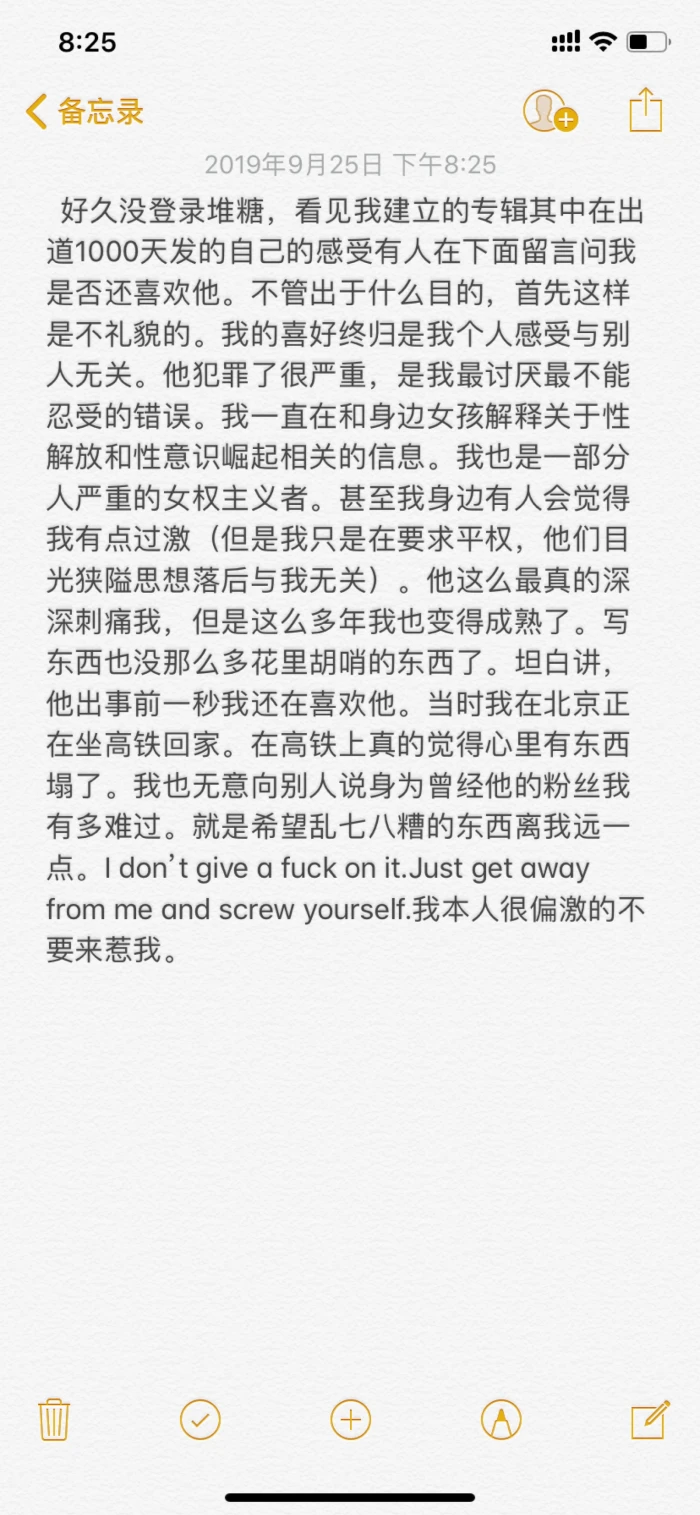
Task: Go back to 备忘录 list
Action: [x=84, y=111]
